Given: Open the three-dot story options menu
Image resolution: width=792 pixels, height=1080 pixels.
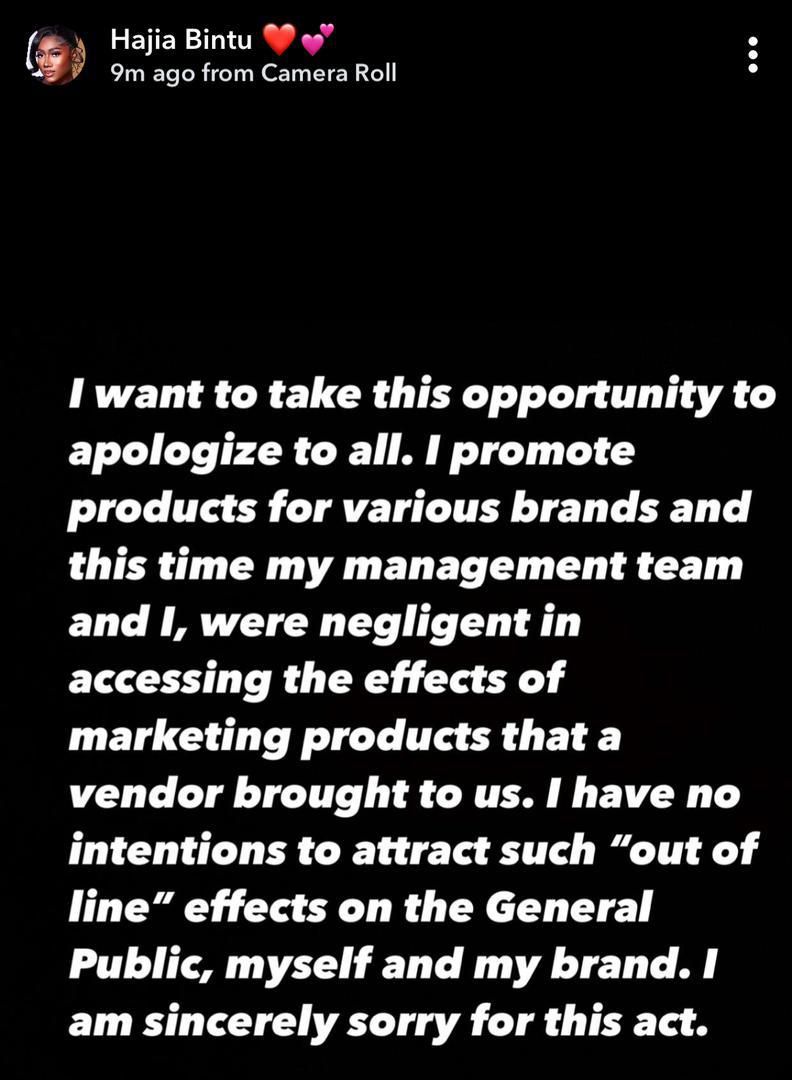Looking at the screenshot, I should (x=753, y=56).
